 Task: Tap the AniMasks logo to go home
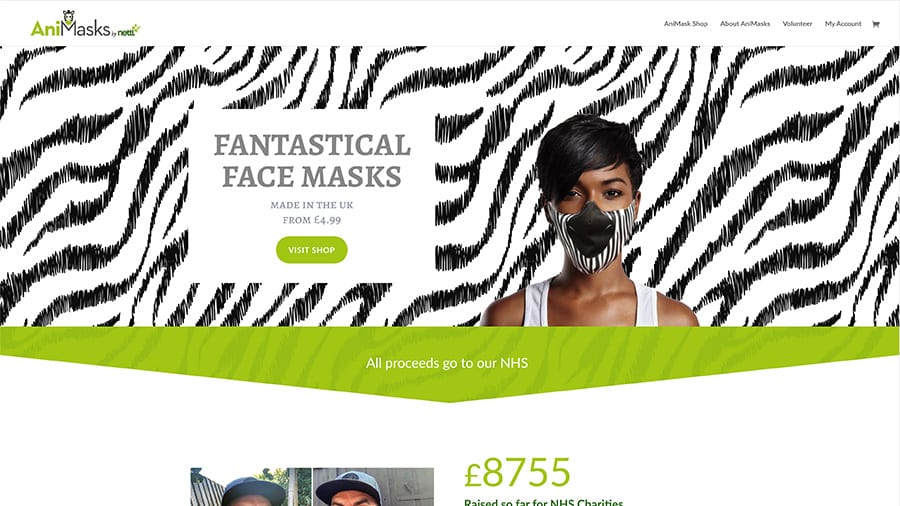tap(85, 25)
